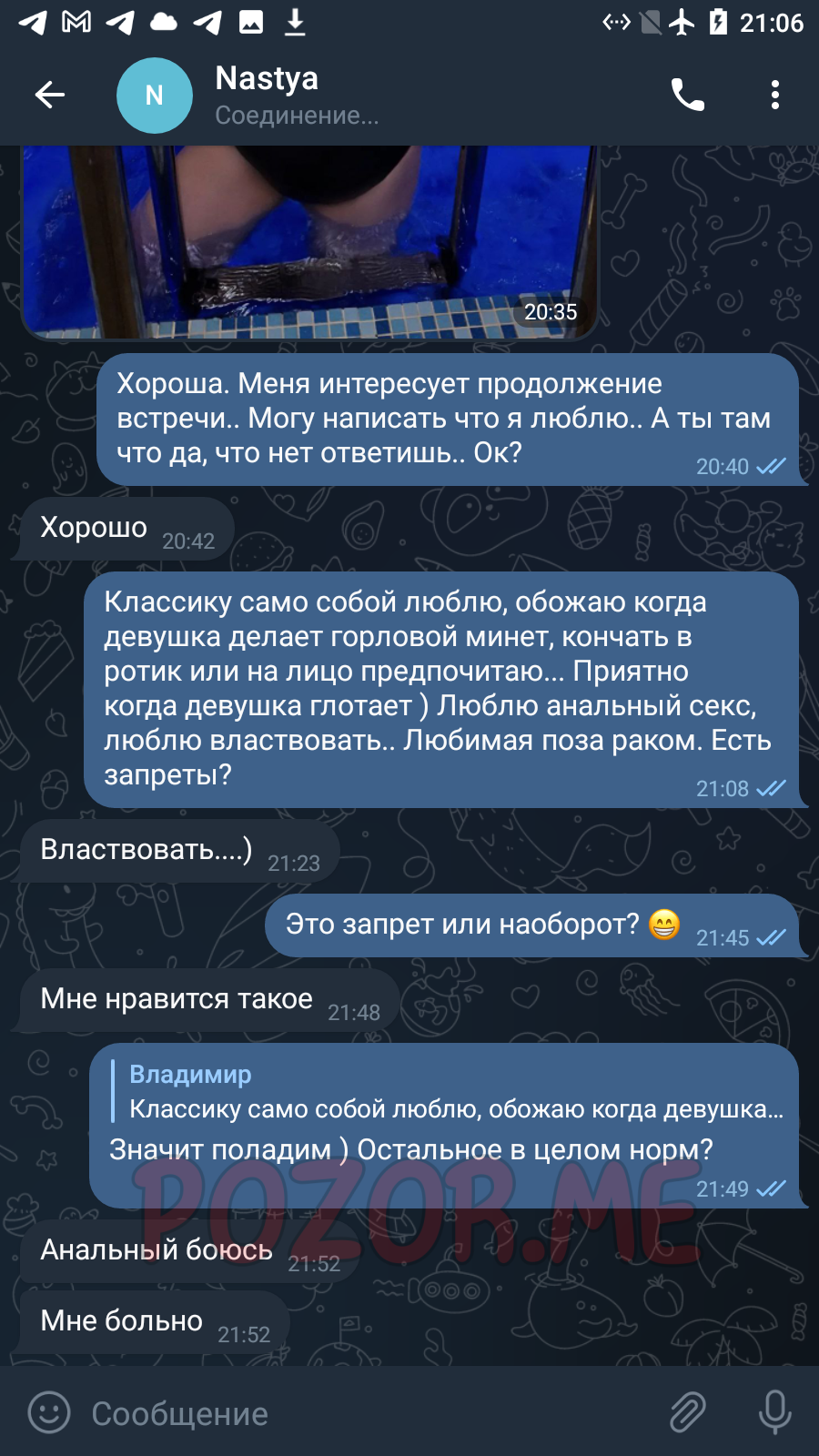
Task: Open the photo sent at 20:35
Action: tap(309, 242)
